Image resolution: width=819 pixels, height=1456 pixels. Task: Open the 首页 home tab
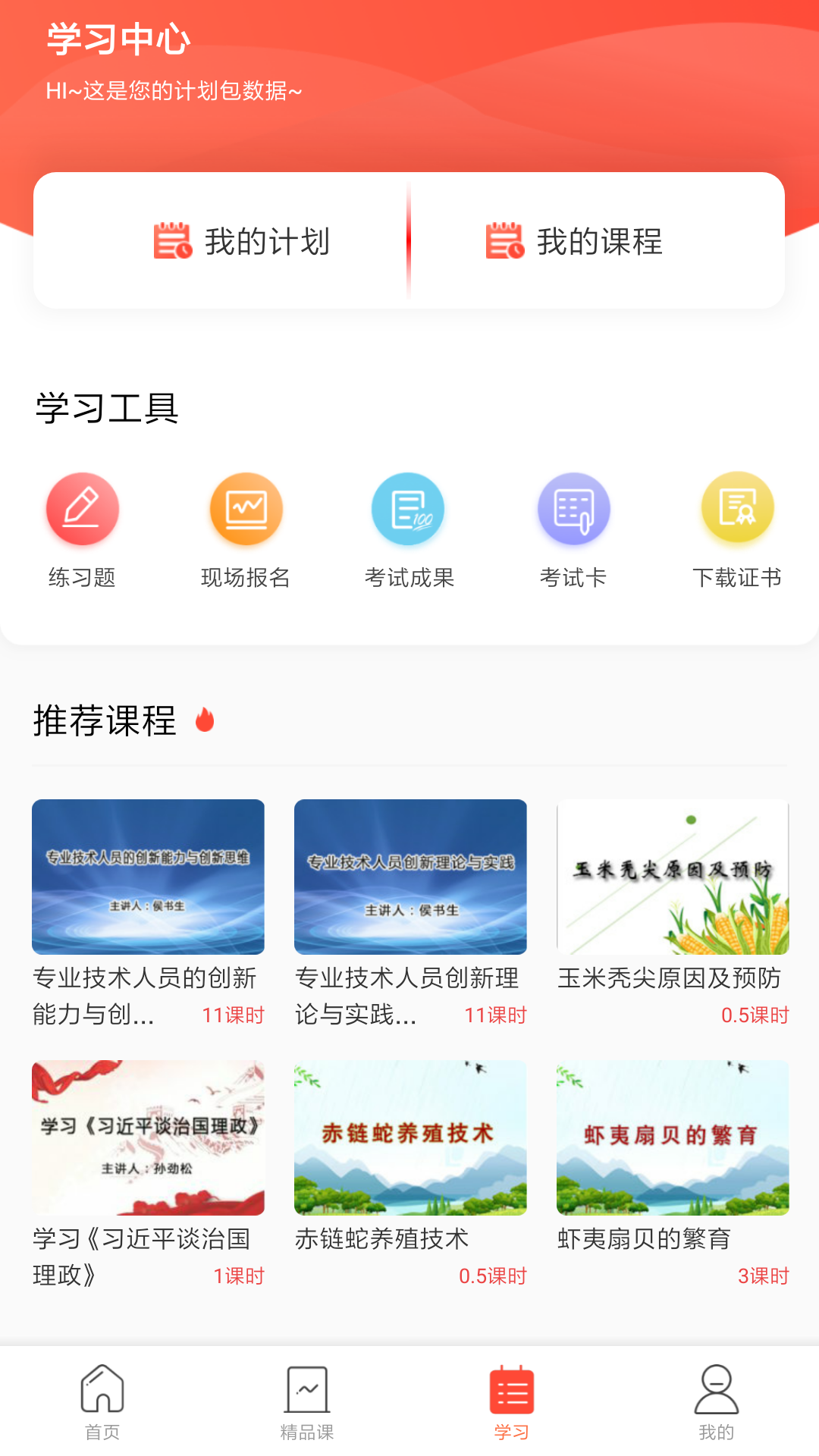(x=101, y=1403)
